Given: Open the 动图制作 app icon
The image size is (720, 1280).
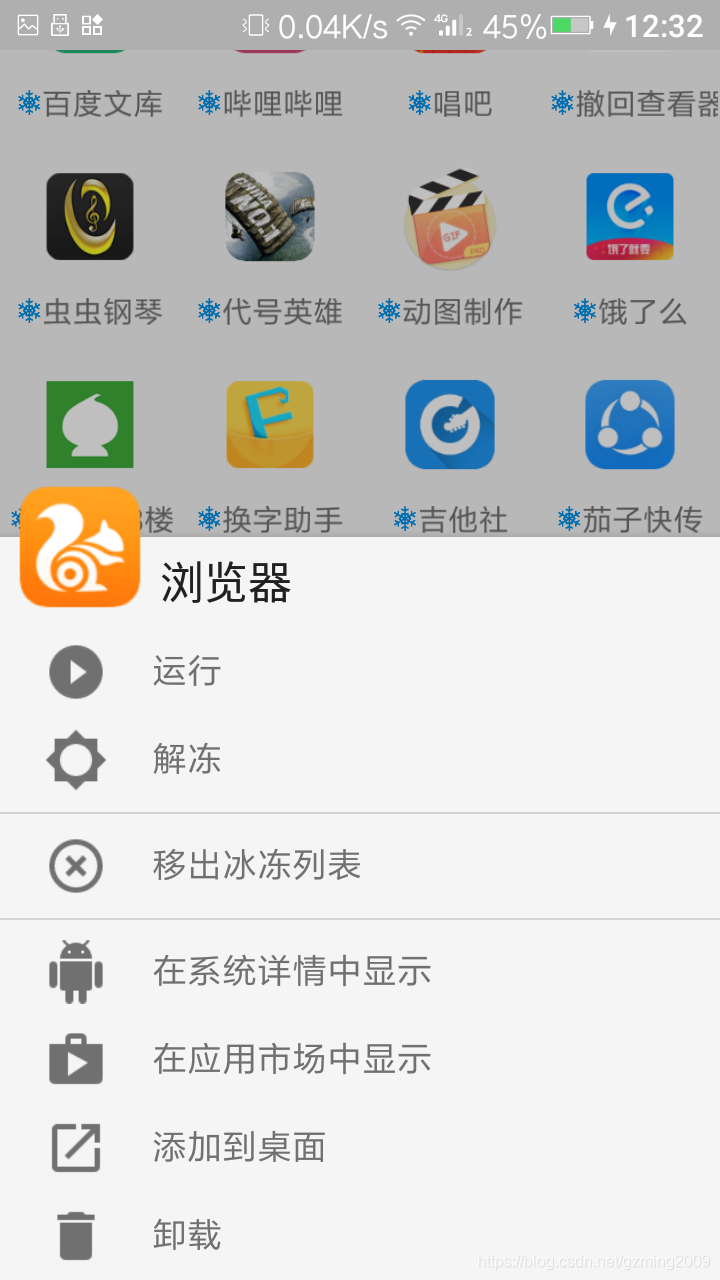Looking at the screenshot, I should click(450, 217).
